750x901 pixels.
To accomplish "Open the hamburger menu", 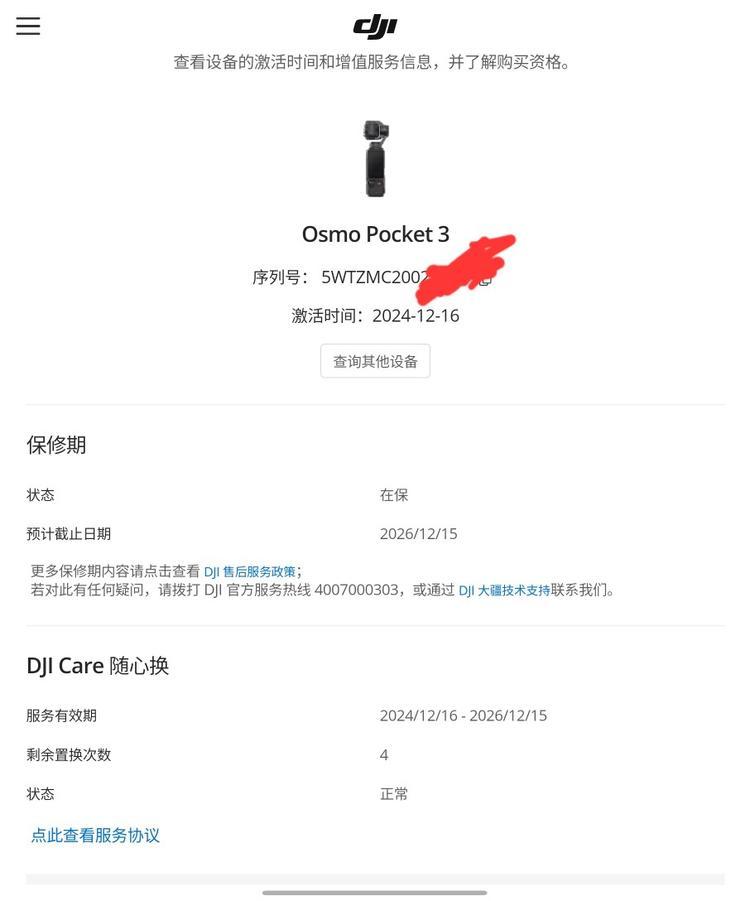I will tap(28, 27).
